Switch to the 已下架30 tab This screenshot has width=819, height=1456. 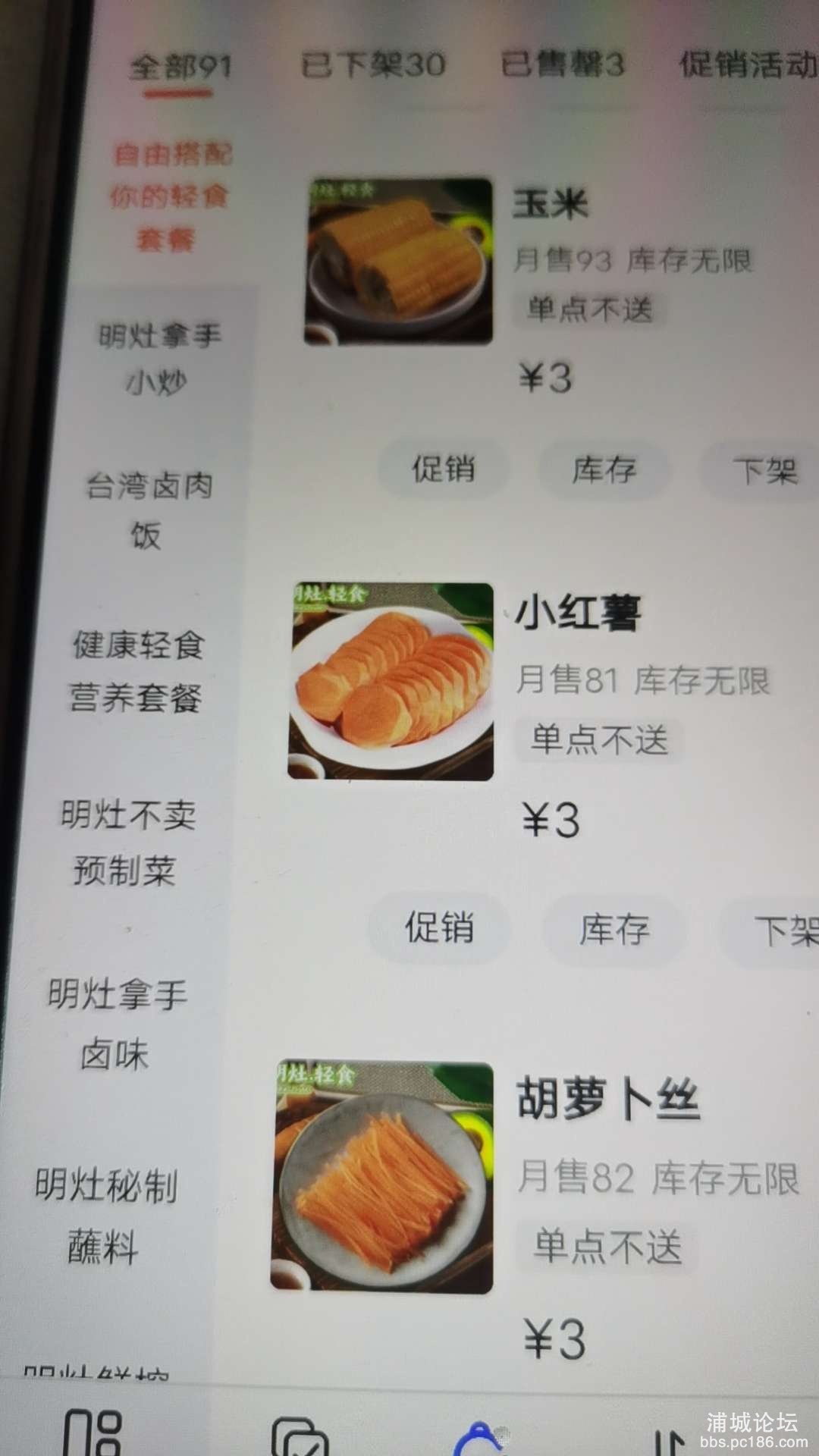pos(373,64)
